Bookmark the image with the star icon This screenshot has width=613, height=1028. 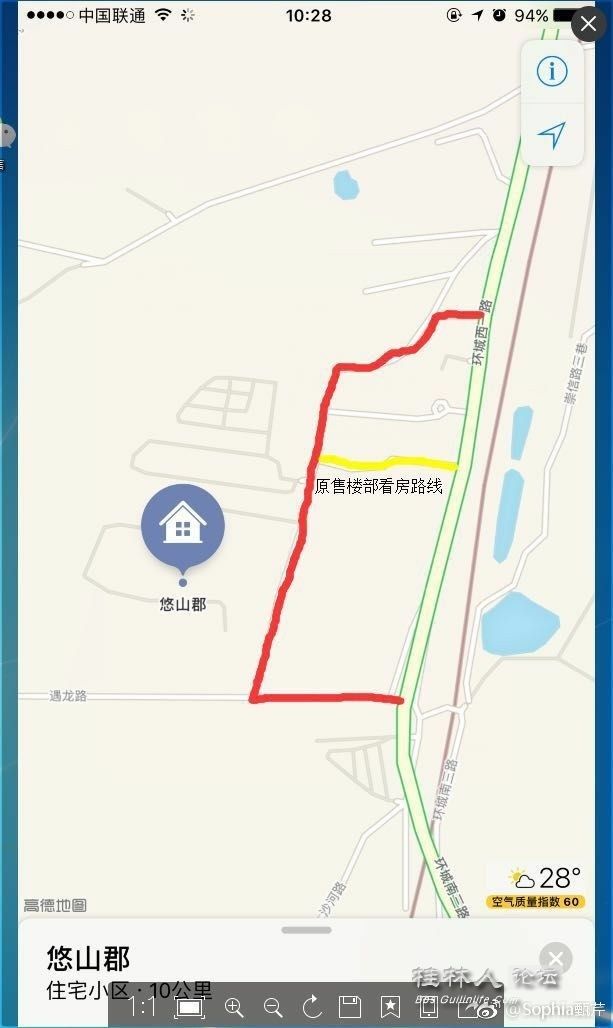point(390,1006)
